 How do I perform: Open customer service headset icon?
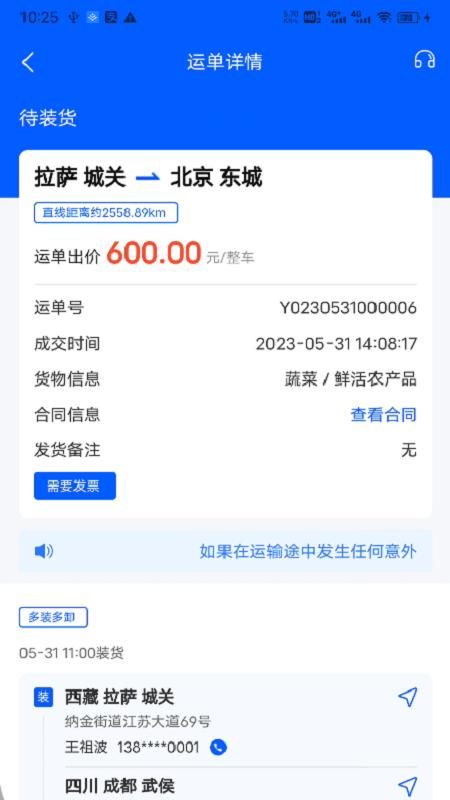pos(424,60)
